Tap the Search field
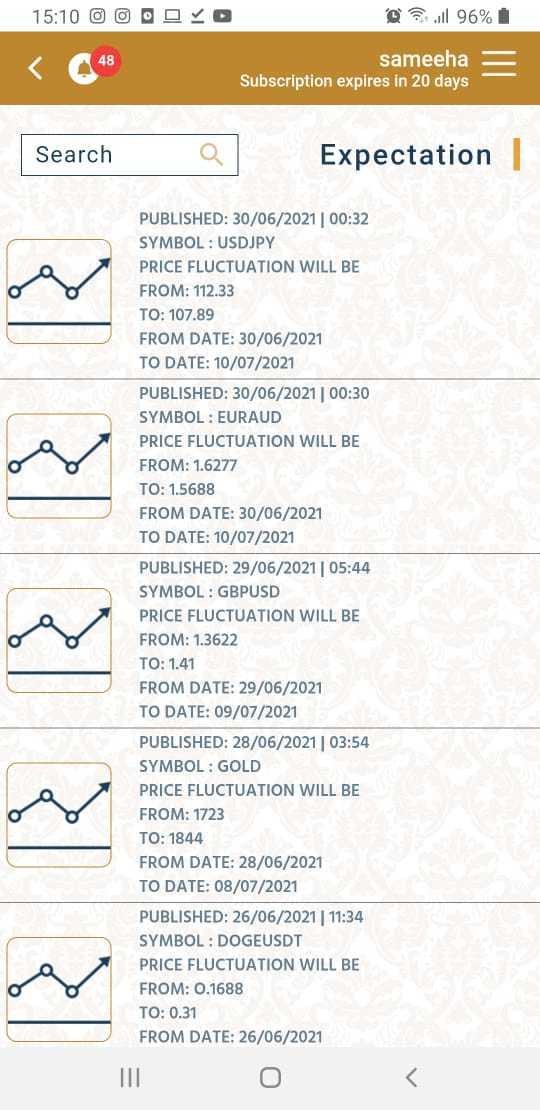Screen dimensions: 540x1110 pos(130,155)
